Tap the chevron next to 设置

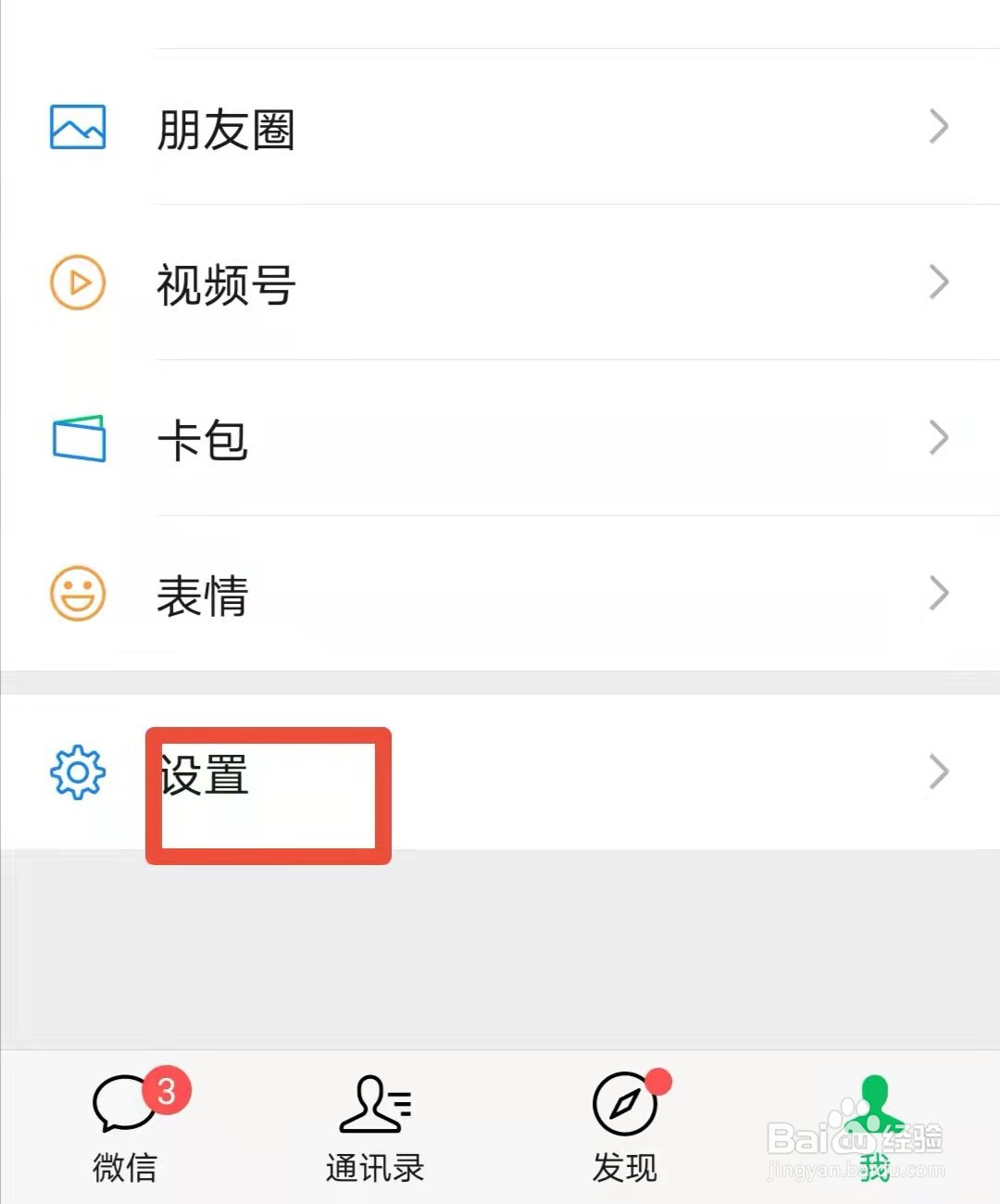[x=938, y=772]
